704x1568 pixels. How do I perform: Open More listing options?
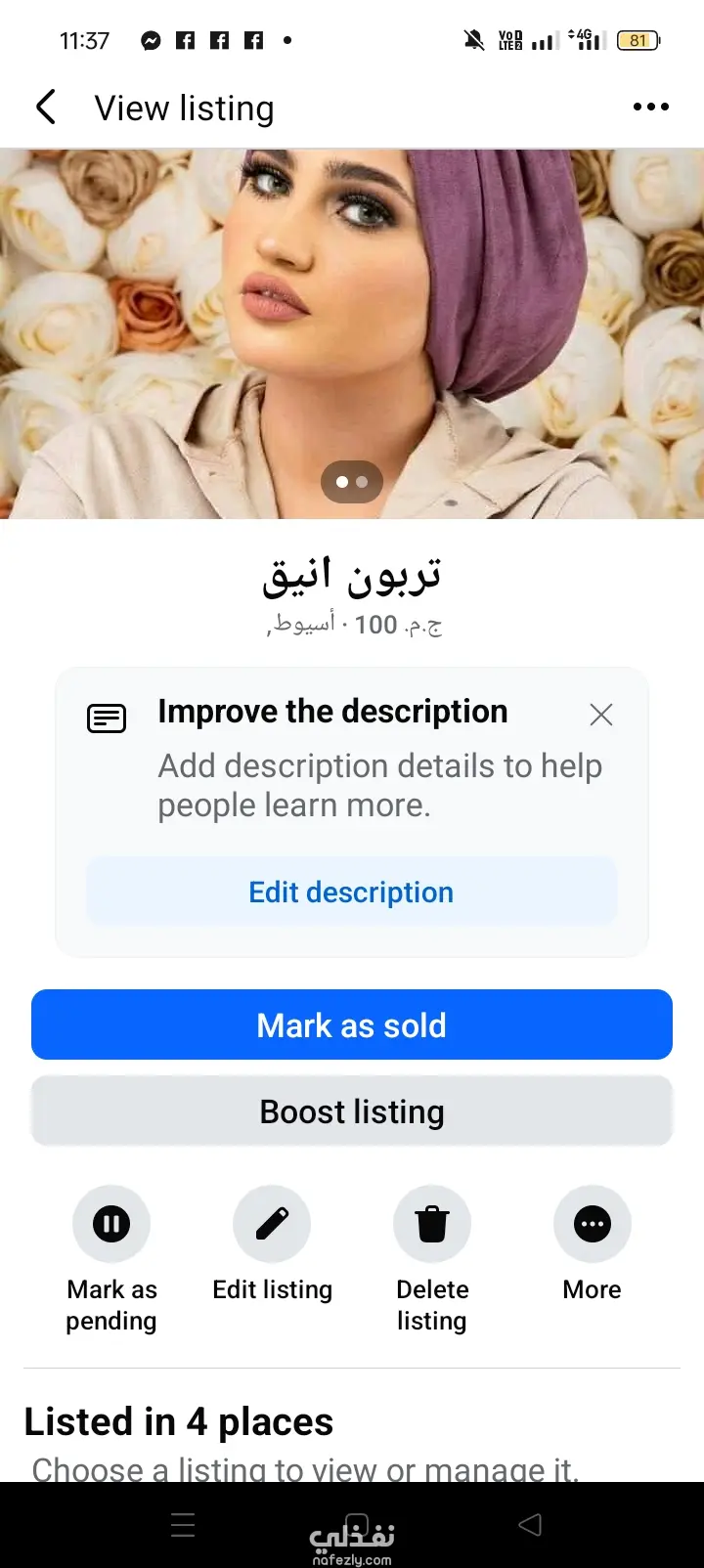[593, 1225]
